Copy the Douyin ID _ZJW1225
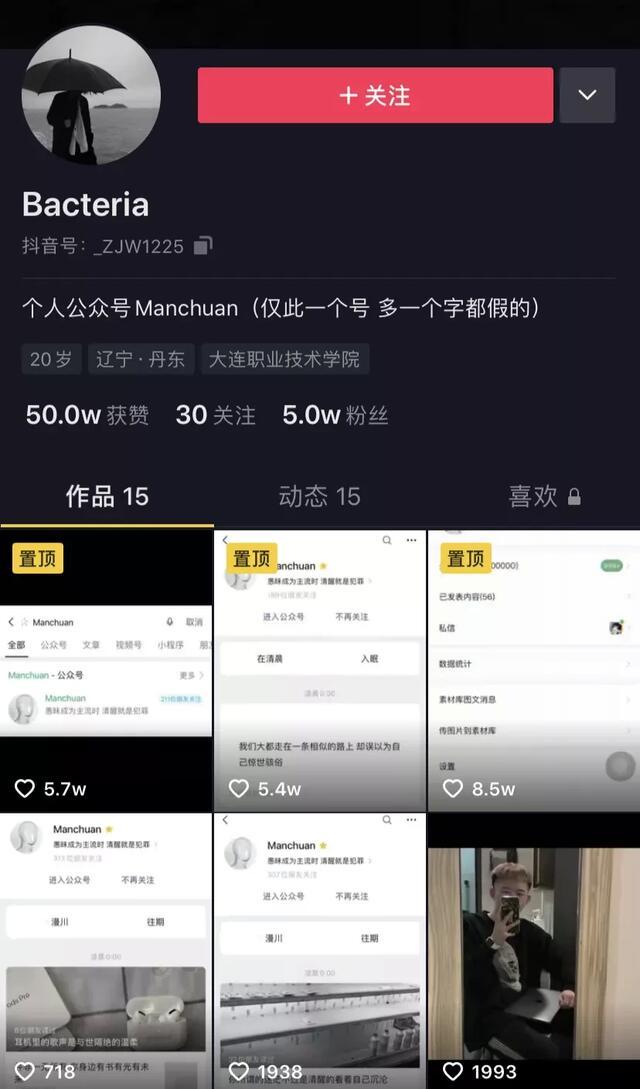Viewport: 640px width, 1089px height. [x=203, y=245]
